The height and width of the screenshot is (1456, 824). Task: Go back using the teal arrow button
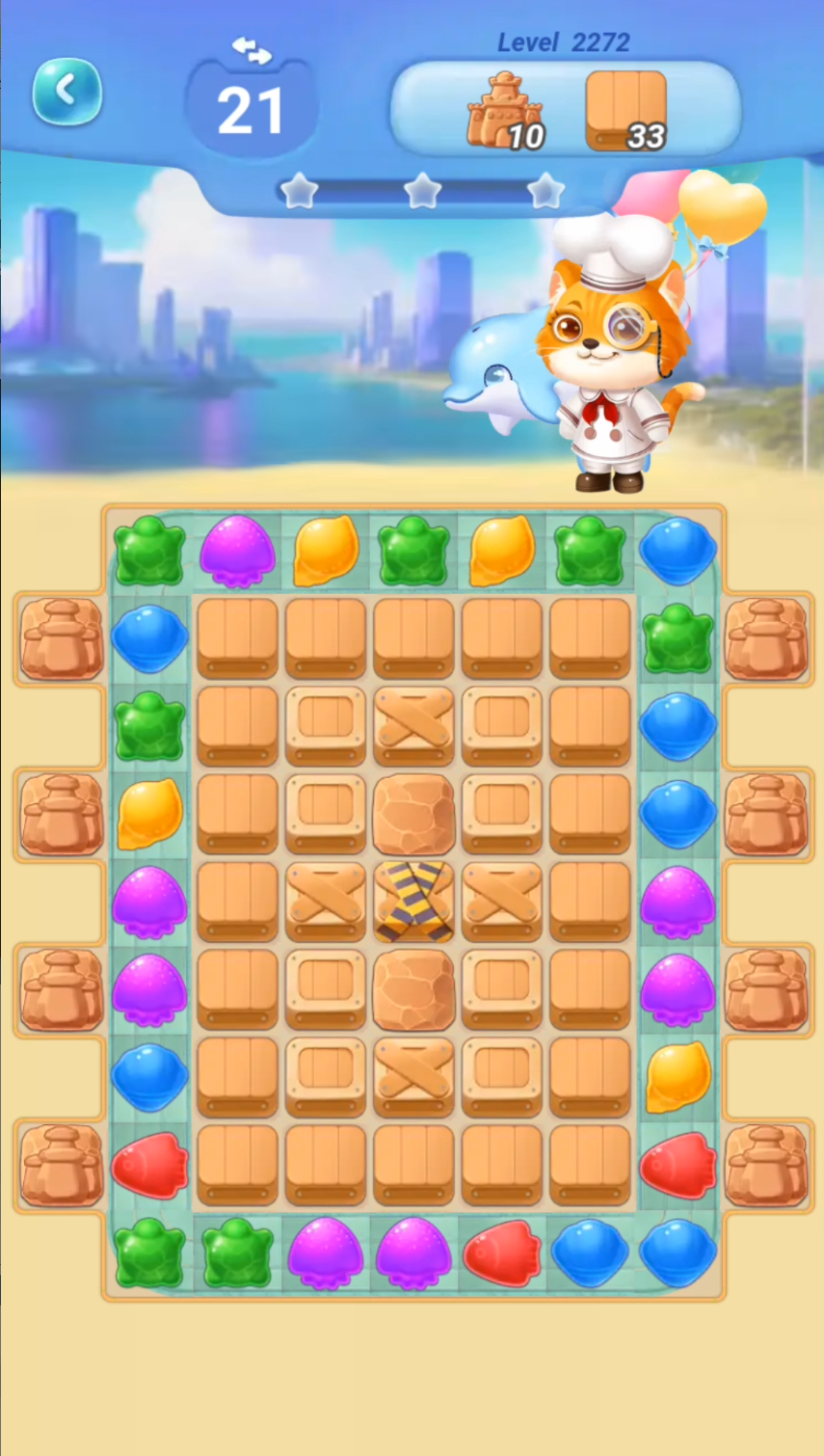pos(66,92)
